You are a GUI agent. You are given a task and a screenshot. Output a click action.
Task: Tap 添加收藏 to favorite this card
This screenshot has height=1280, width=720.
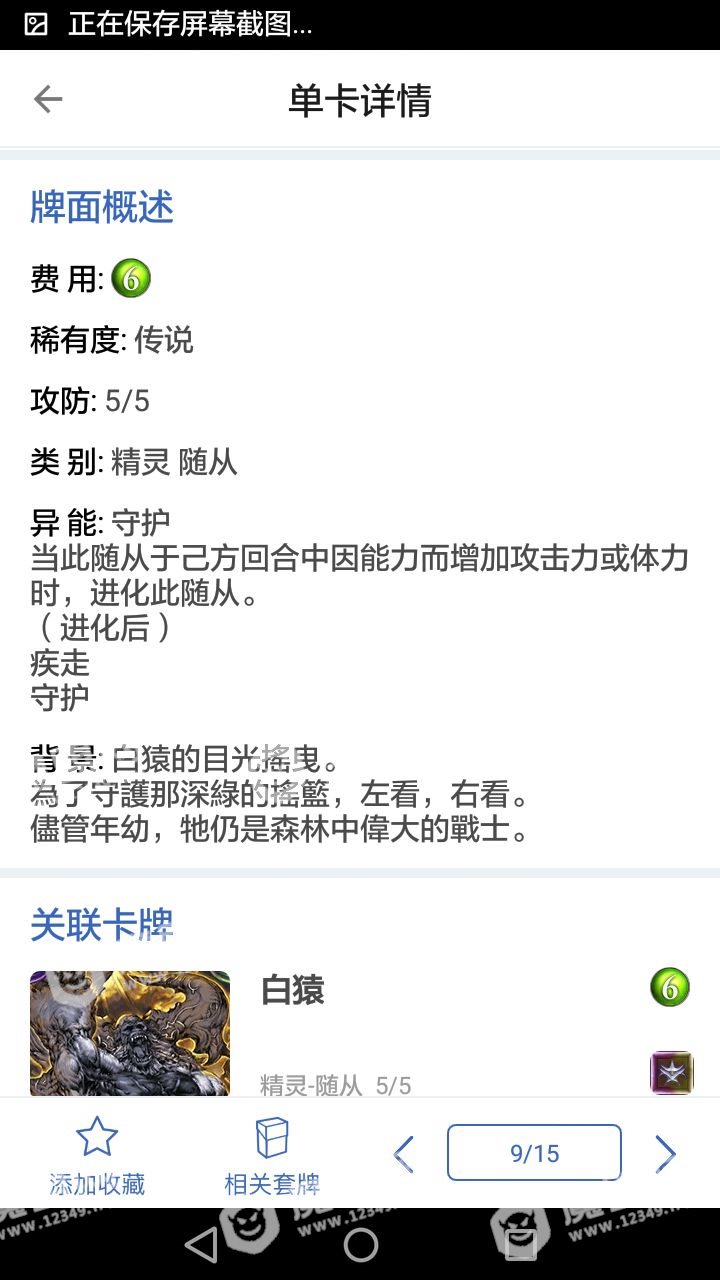coord(97,1155)
